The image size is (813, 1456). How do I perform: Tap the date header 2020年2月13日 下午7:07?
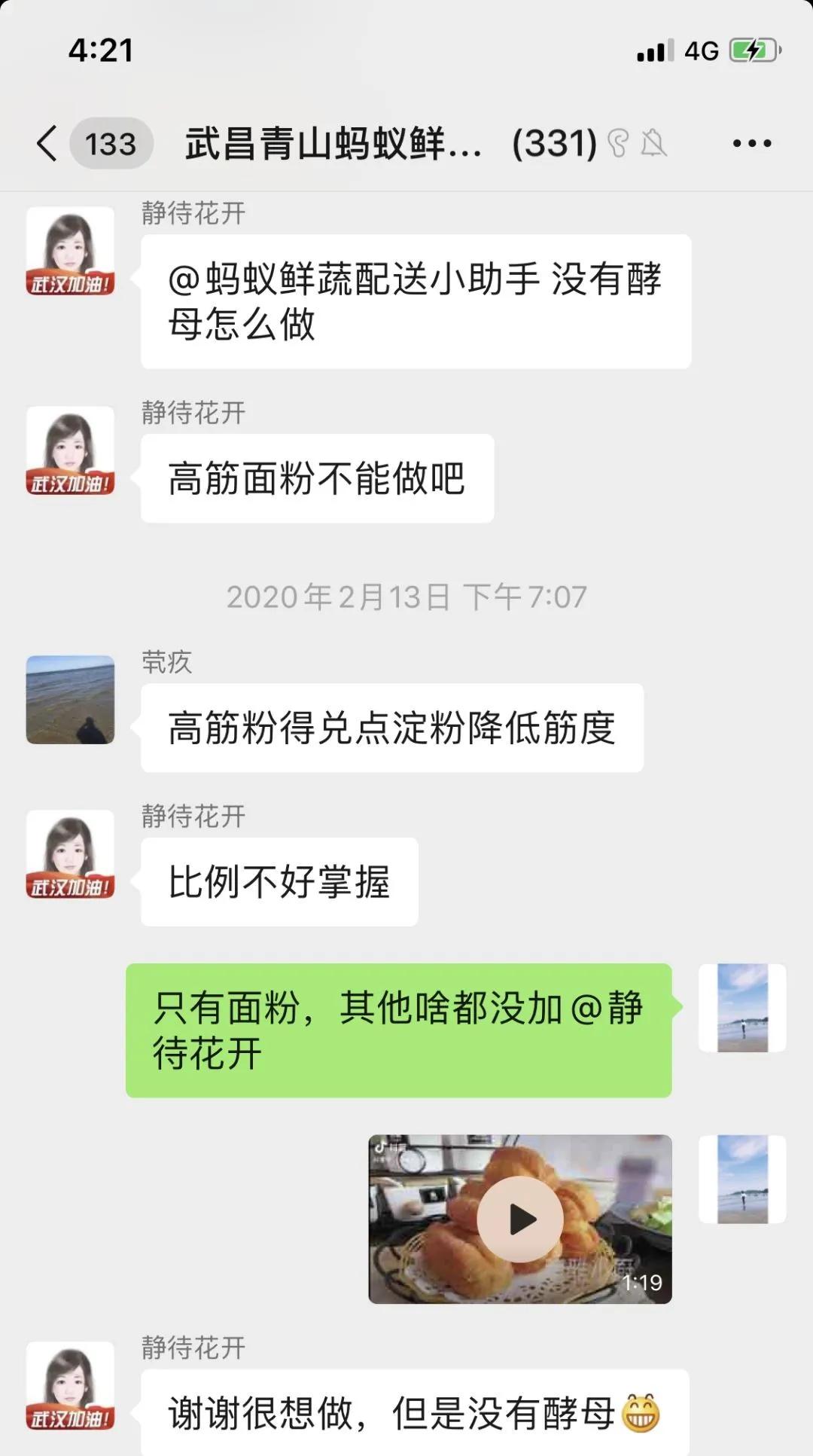click(406, 596)
